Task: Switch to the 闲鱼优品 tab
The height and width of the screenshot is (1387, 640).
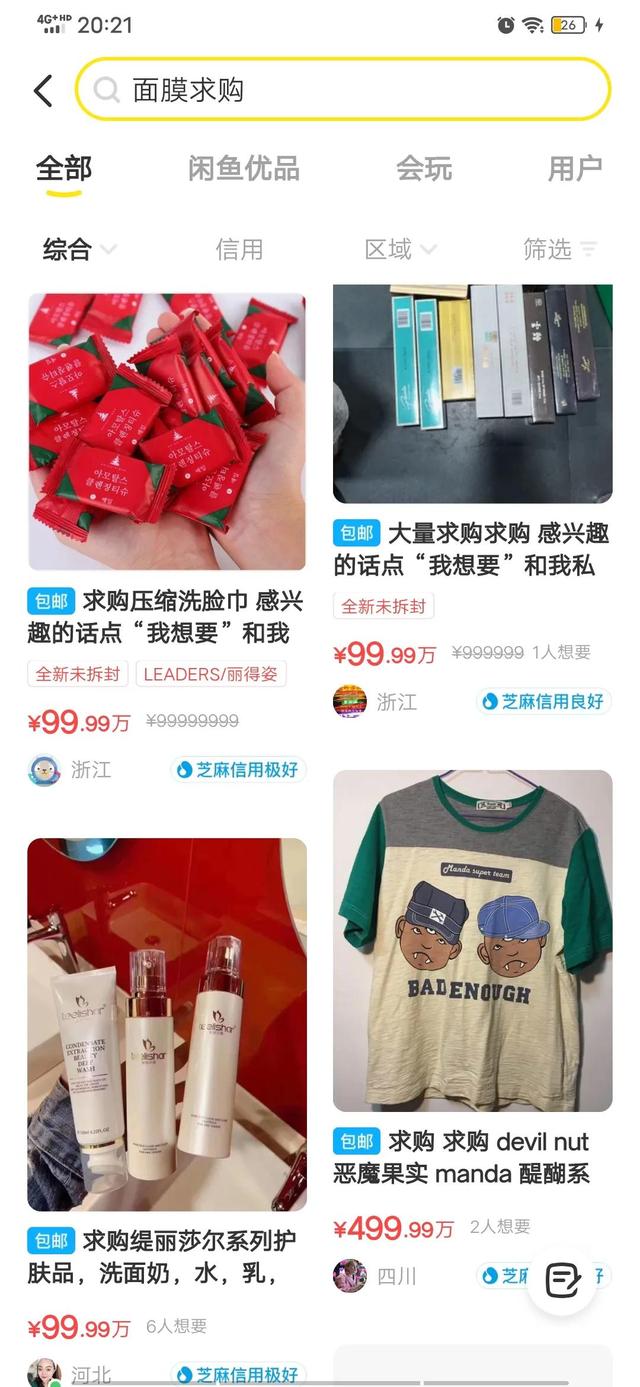Action: [x=243, y=169]
